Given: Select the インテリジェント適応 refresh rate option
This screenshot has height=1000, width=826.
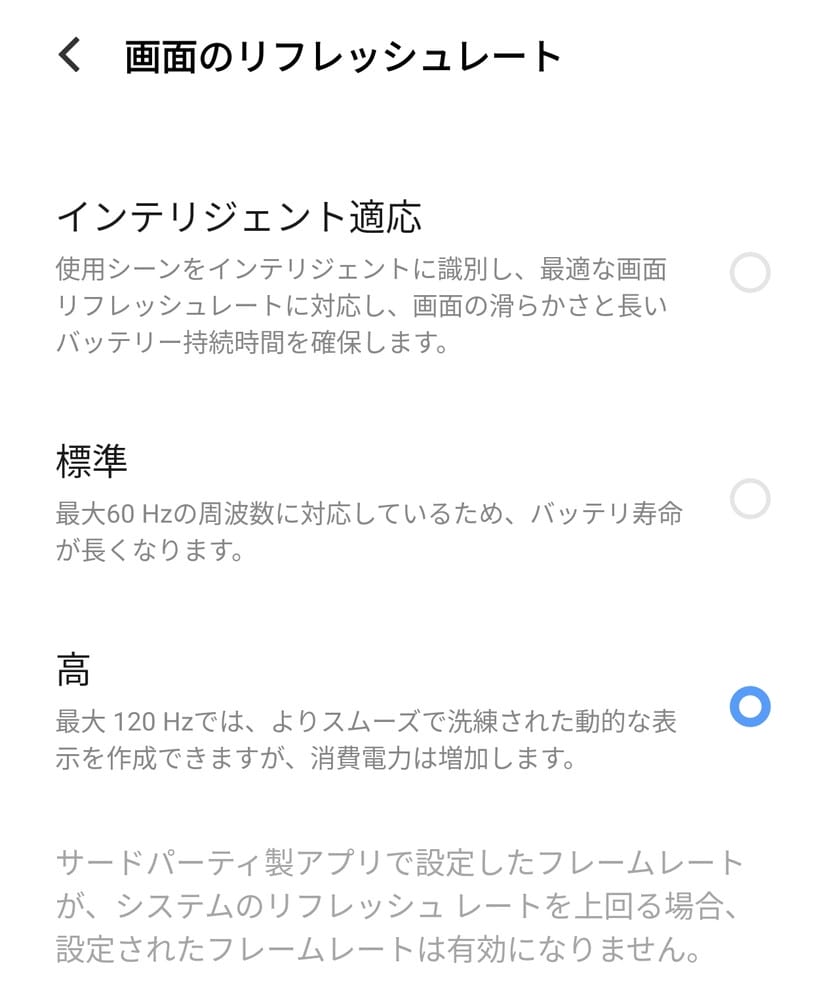Looking at the screenshot, I should tap(749, 272).
